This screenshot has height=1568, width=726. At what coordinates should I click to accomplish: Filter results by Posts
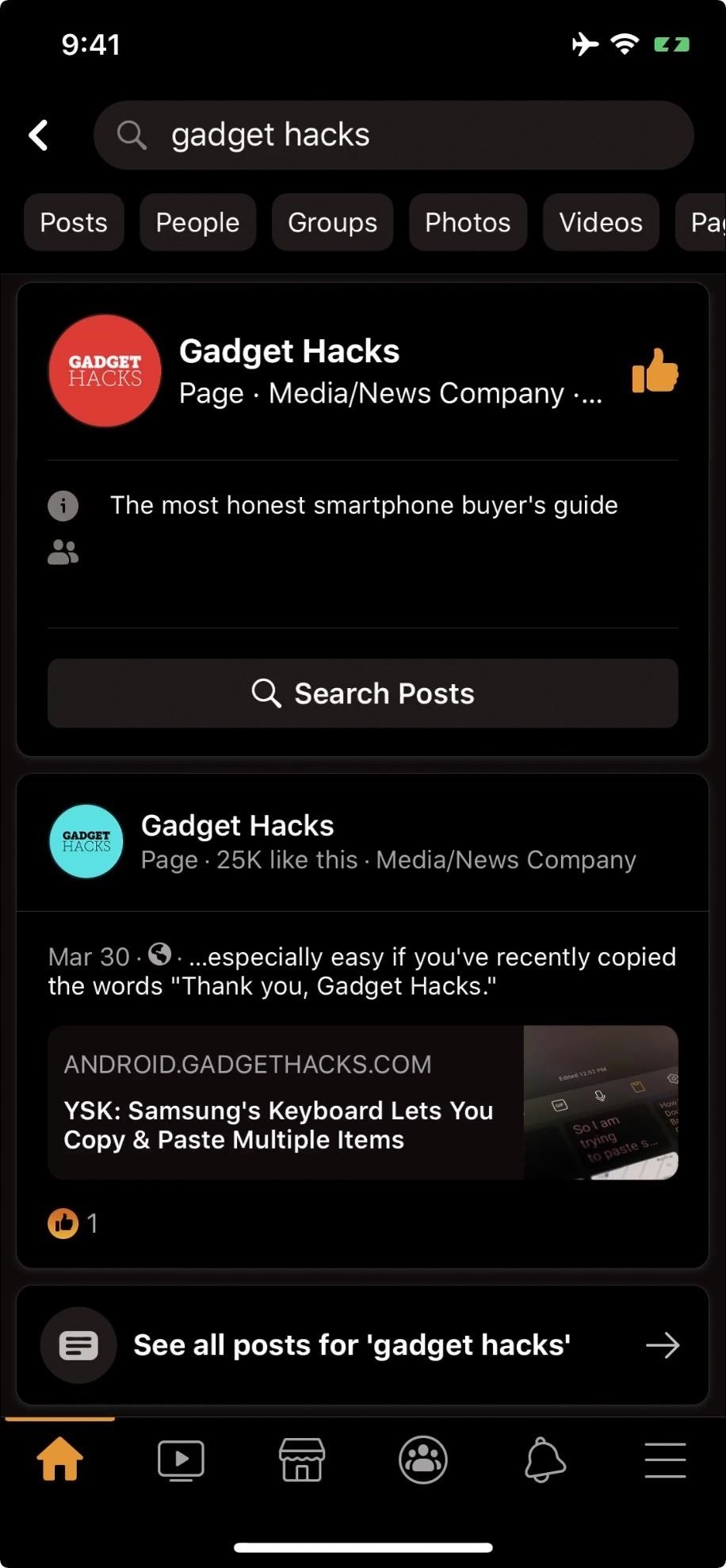tap(74, 222)
